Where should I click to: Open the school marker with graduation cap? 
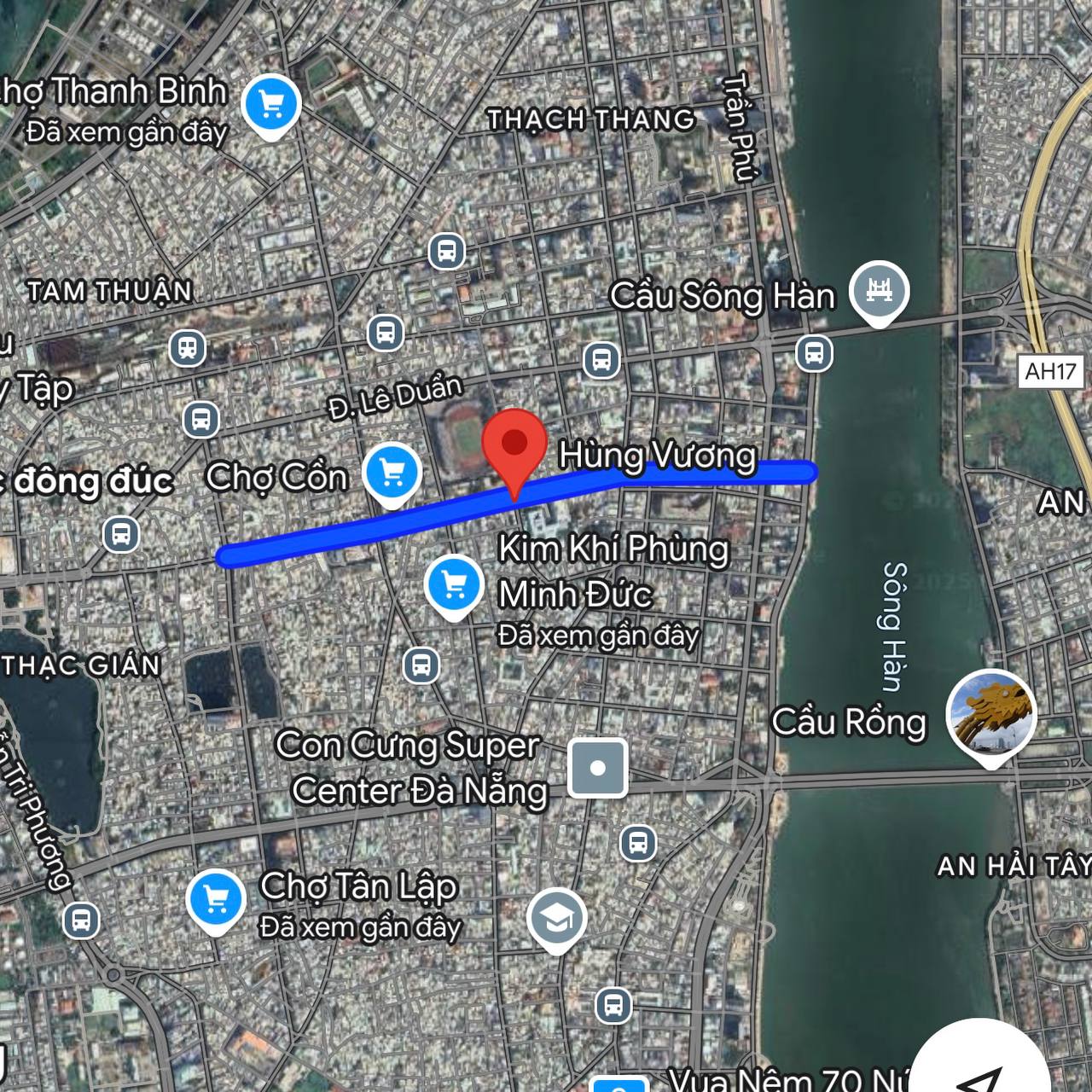pyautogui.click(x=556, y=919)
